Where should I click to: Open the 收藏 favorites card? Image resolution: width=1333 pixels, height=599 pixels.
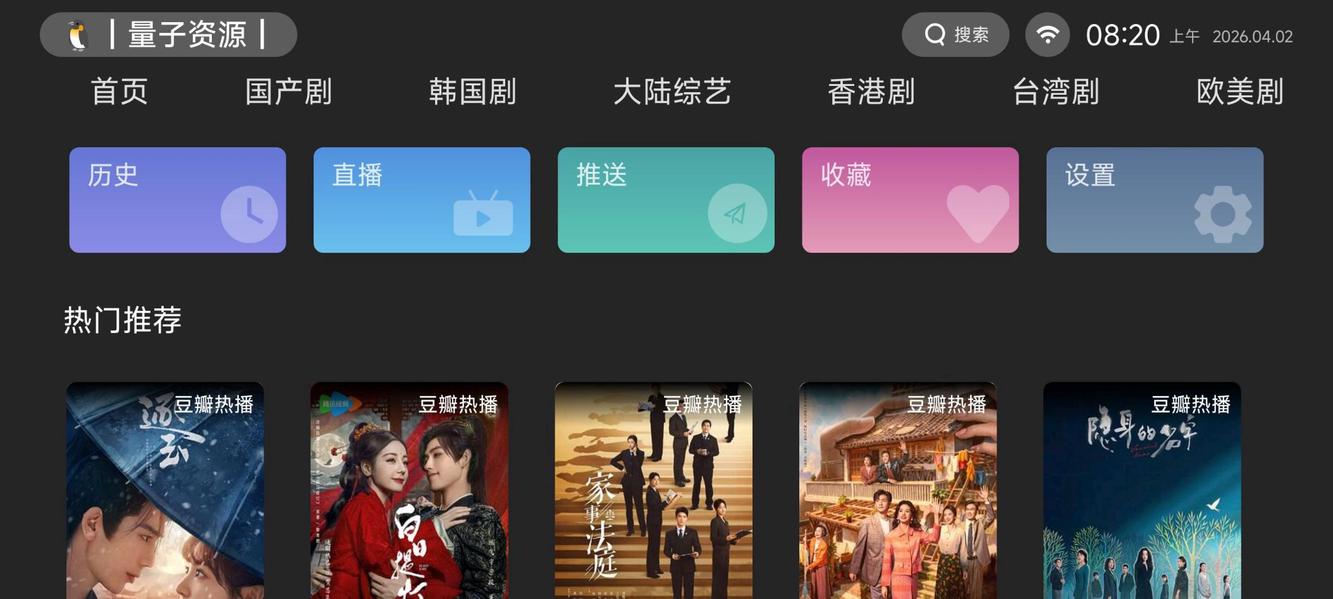click(x=910, y=200)
